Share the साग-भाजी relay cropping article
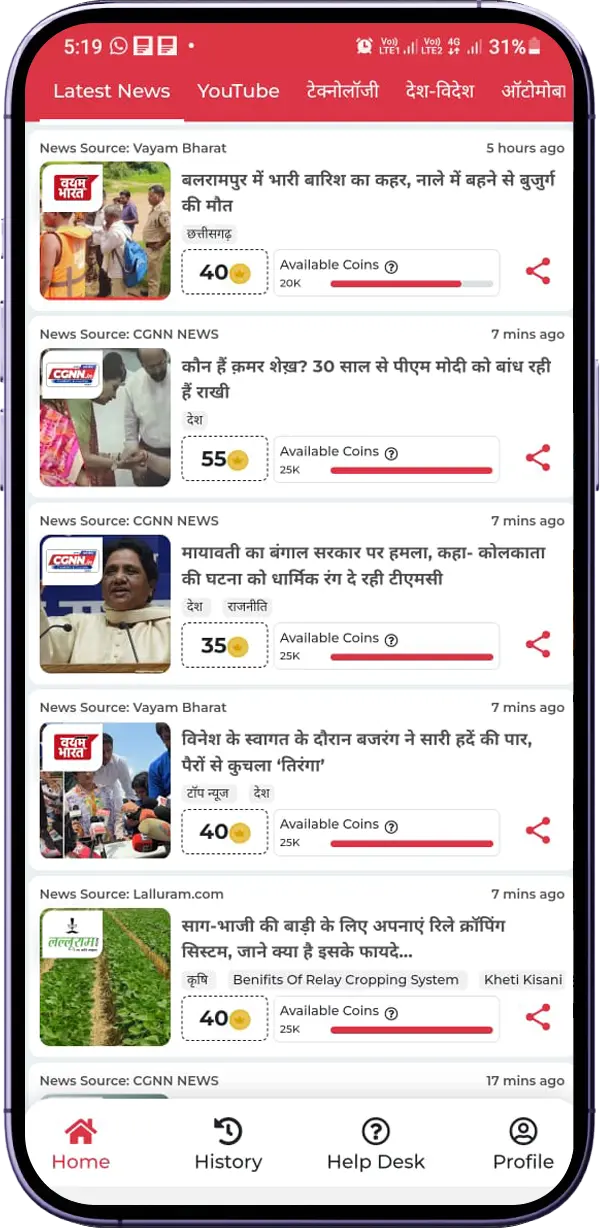This screenshot has height=1229, width=600. pos(538,1017)
